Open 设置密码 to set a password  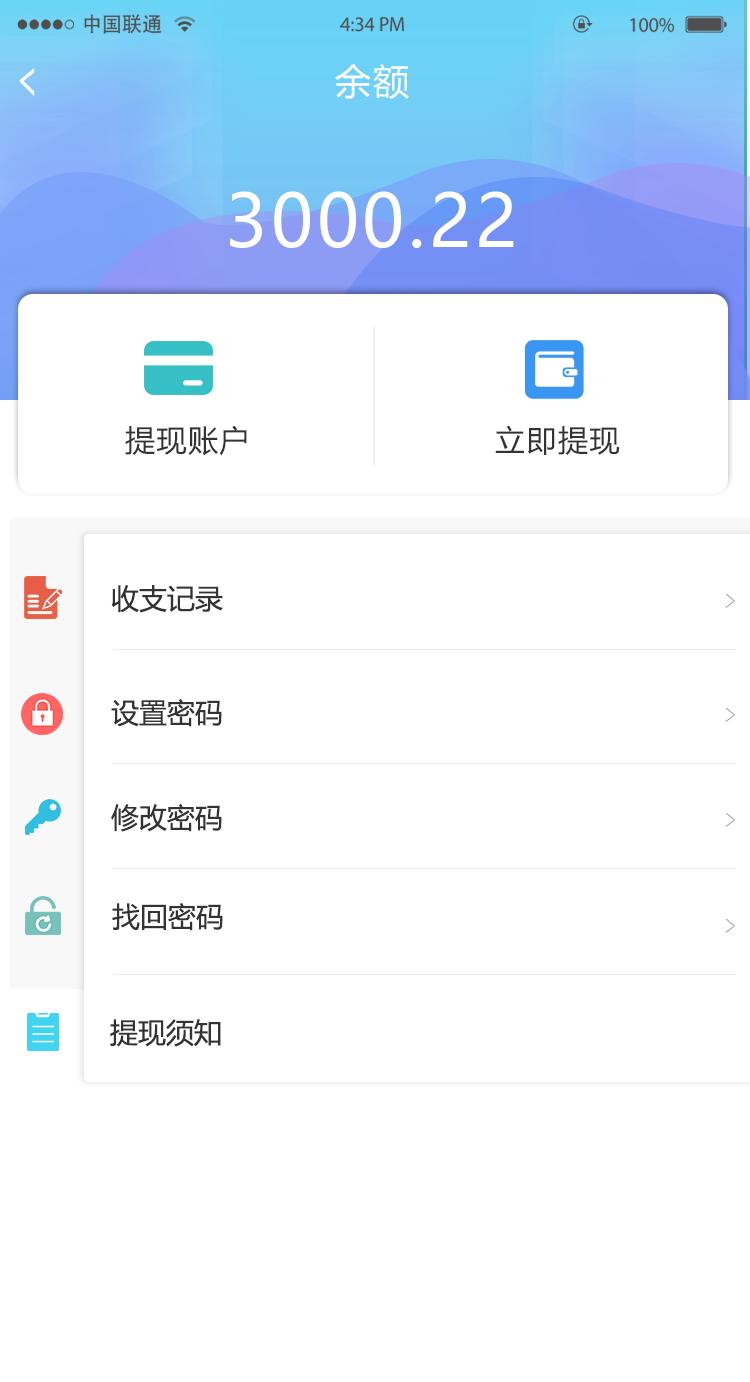(417, 713)
